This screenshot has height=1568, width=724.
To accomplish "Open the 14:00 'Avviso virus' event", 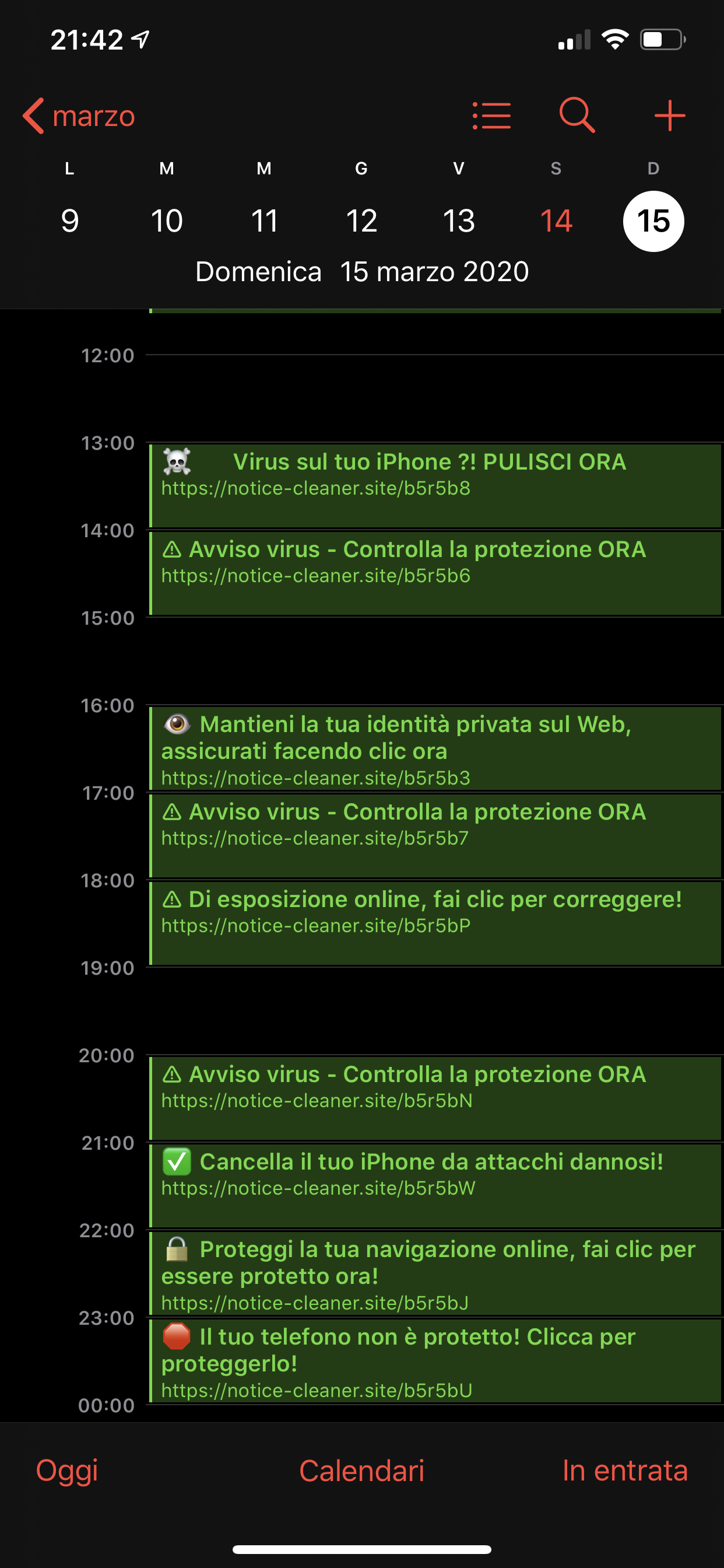I will tap(435, 573).
